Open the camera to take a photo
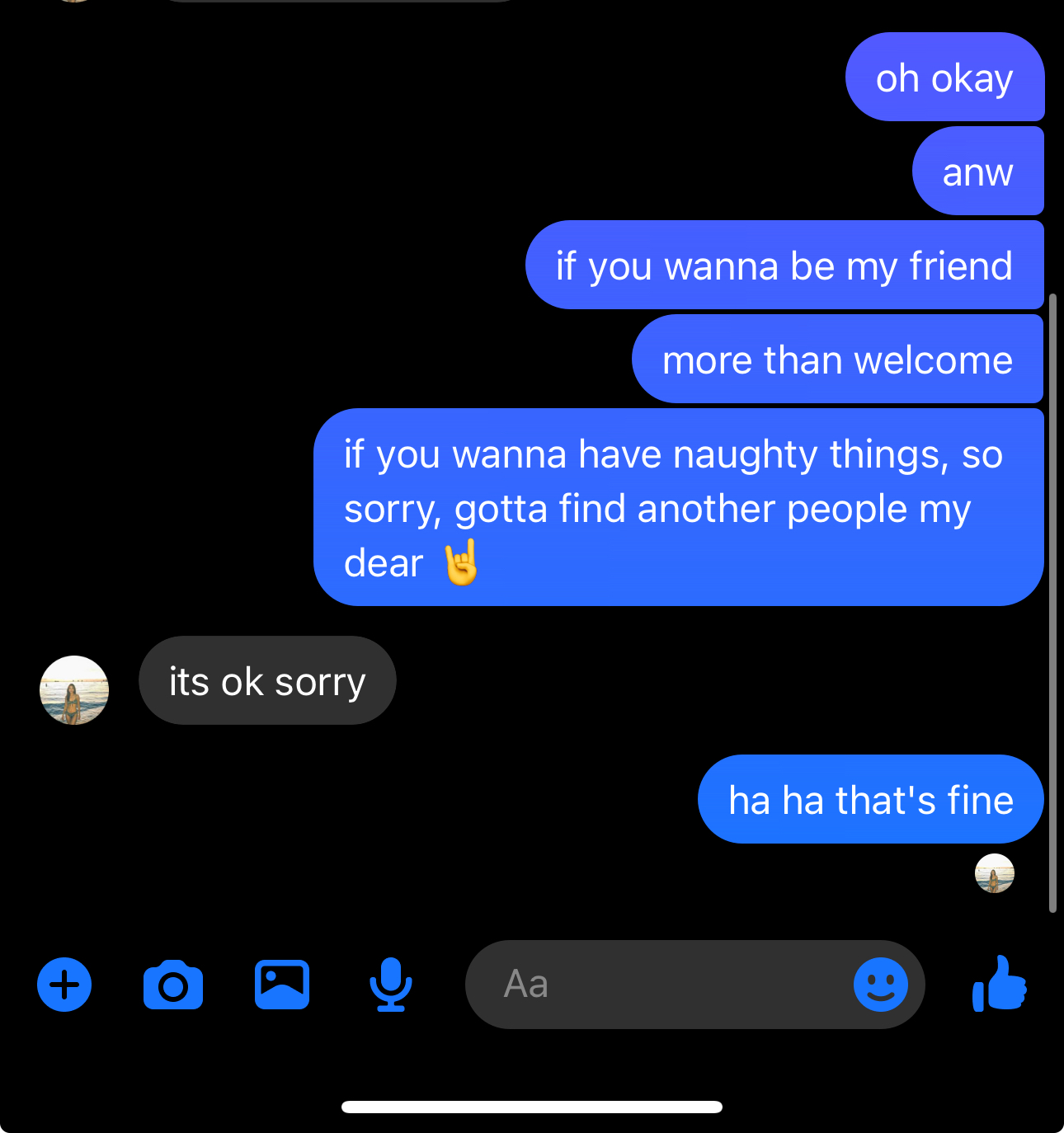 coord(173,985)
